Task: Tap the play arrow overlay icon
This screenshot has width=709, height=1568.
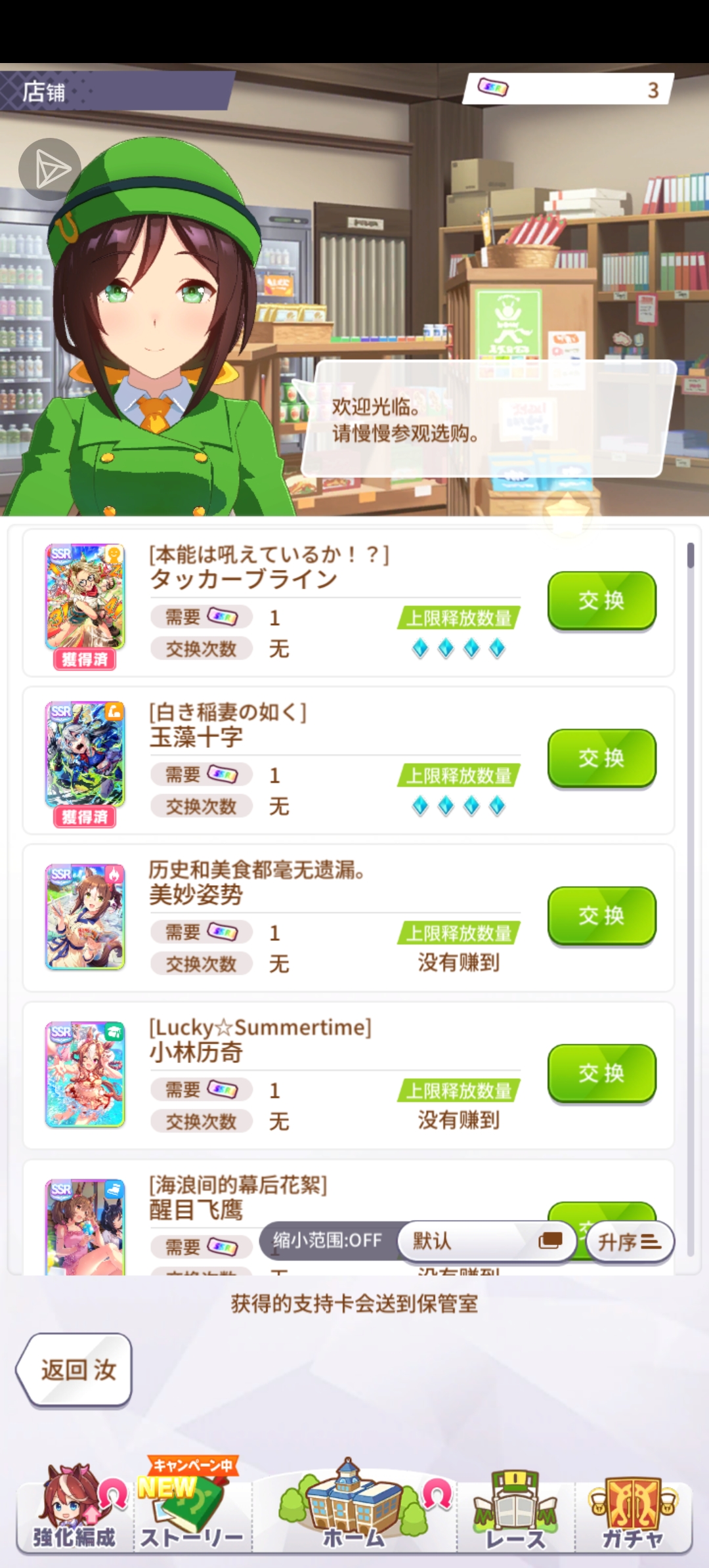Action: tap(50, 169)
